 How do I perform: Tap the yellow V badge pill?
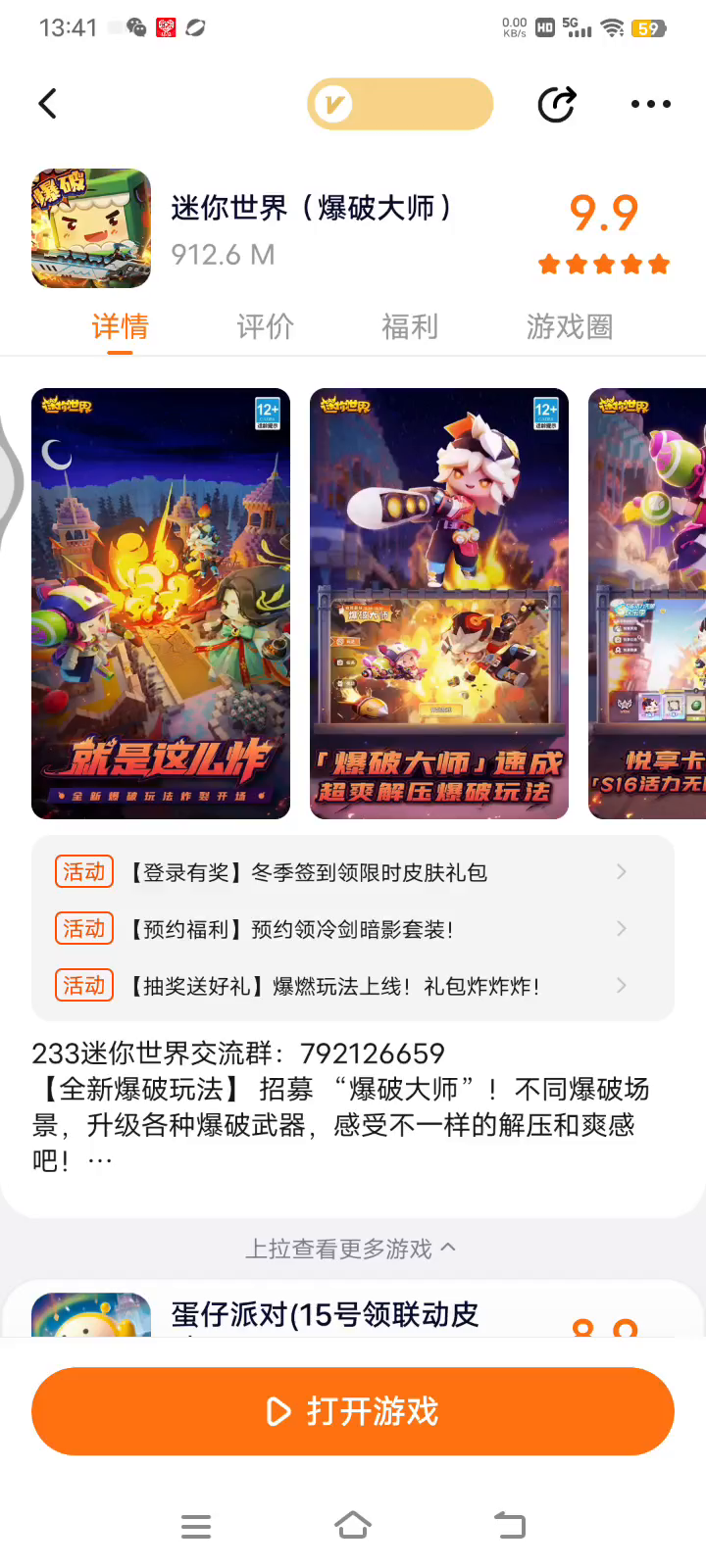(400, 104)
